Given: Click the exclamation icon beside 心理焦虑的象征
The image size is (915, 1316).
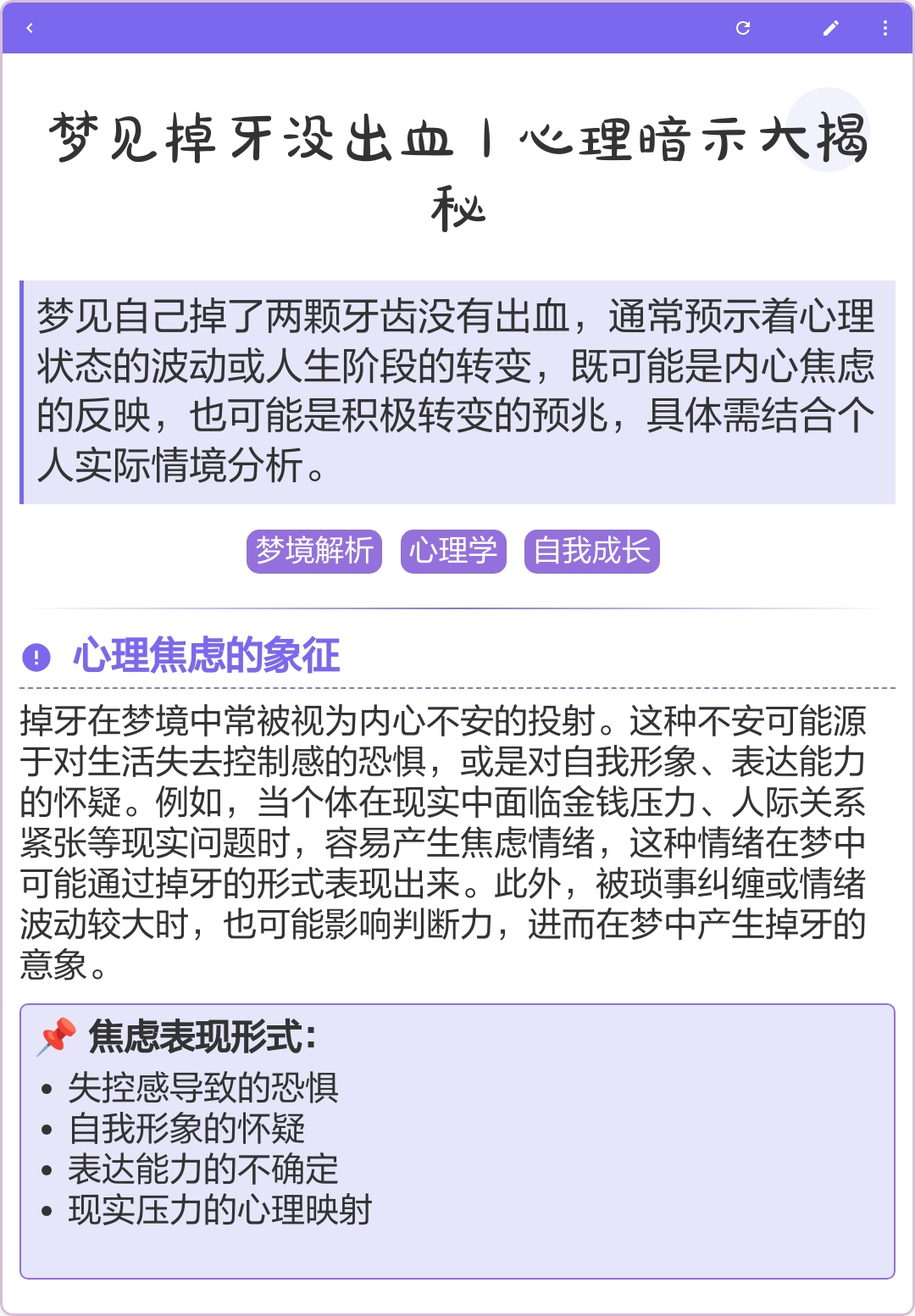Looking at the screenshot, I should pyautogui.click(x=35, y=657).
